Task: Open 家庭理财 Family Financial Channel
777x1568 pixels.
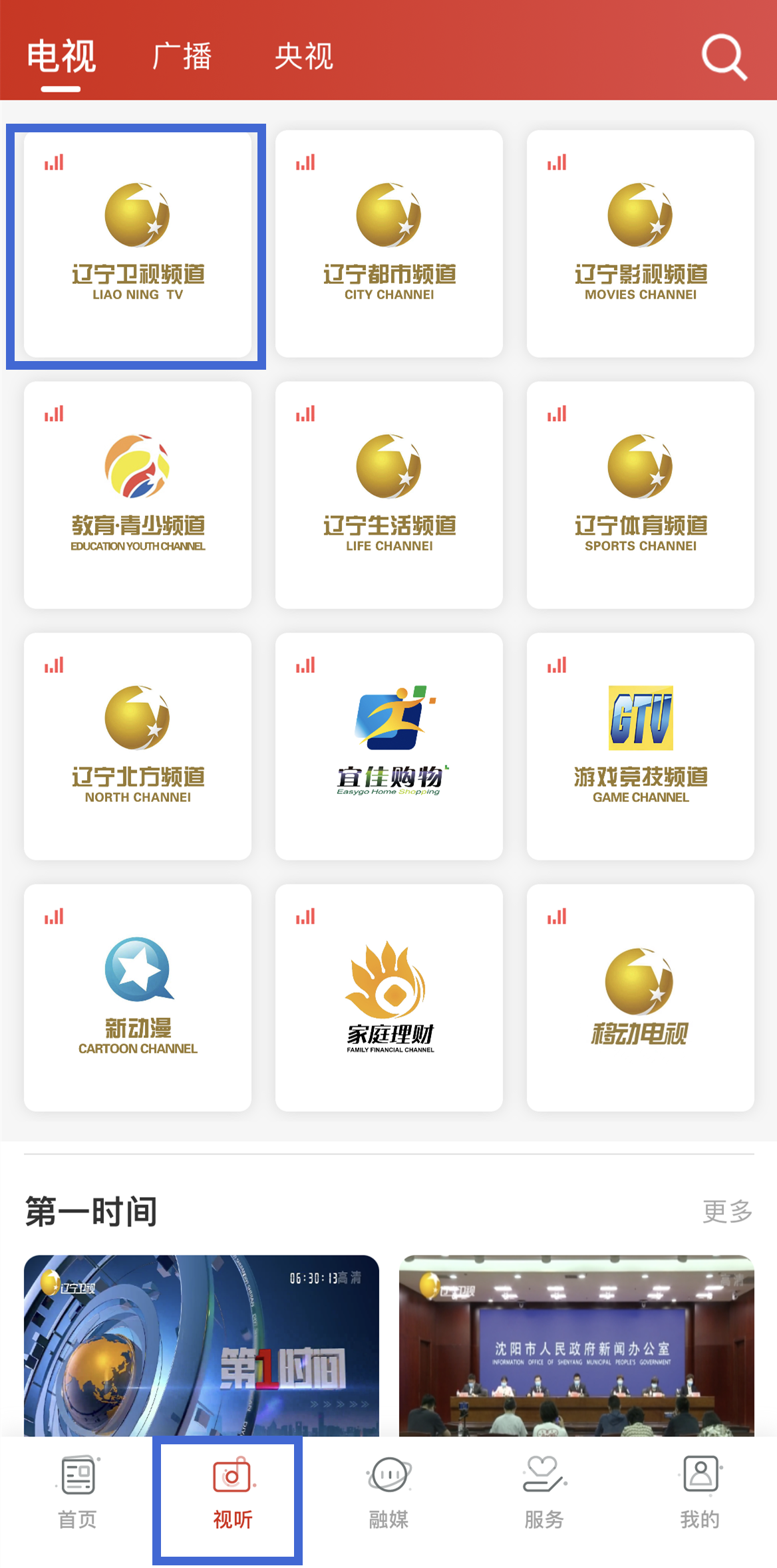Action: 389,997
